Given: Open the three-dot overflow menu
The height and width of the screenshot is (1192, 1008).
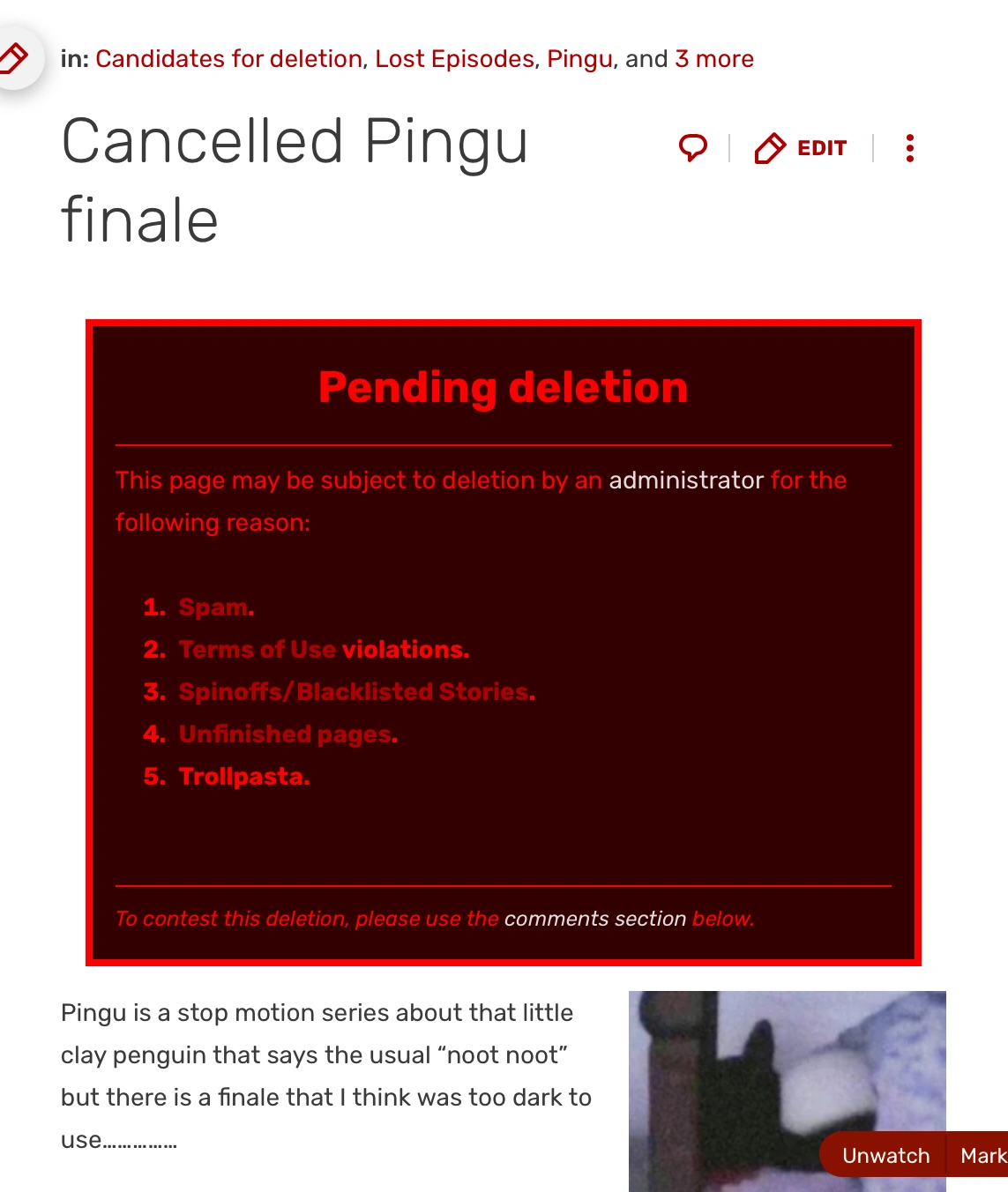Looking at the screenshot, I should tap(909, 148).
